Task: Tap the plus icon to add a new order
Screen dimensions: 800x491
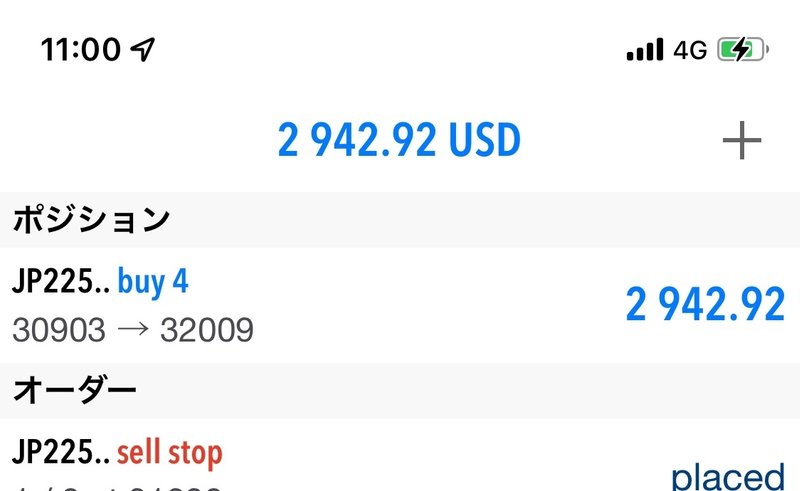Action: click(x=741, y=141)
